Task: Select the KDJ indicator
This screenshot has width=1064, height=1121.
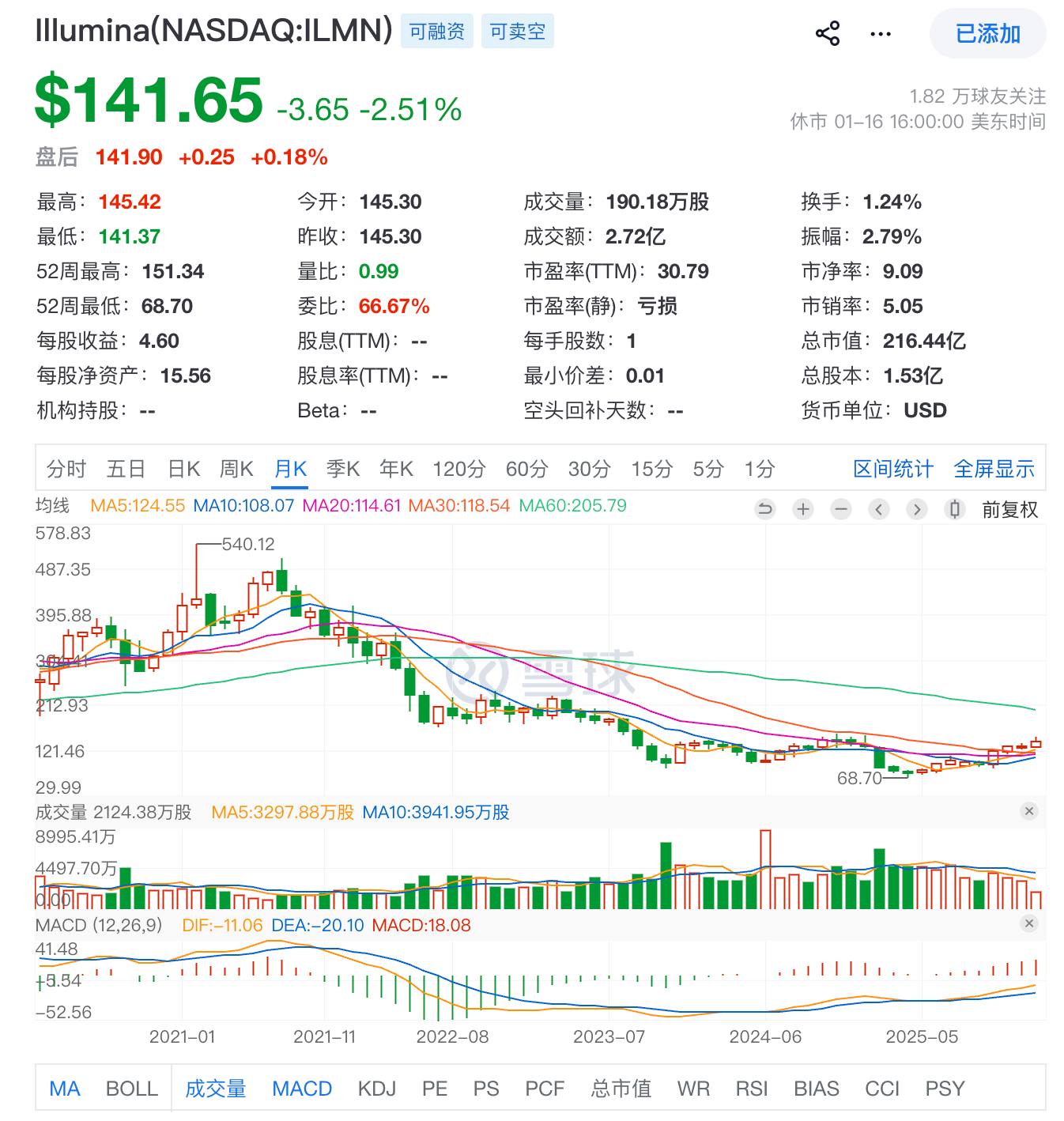Action: [376, 1089]
